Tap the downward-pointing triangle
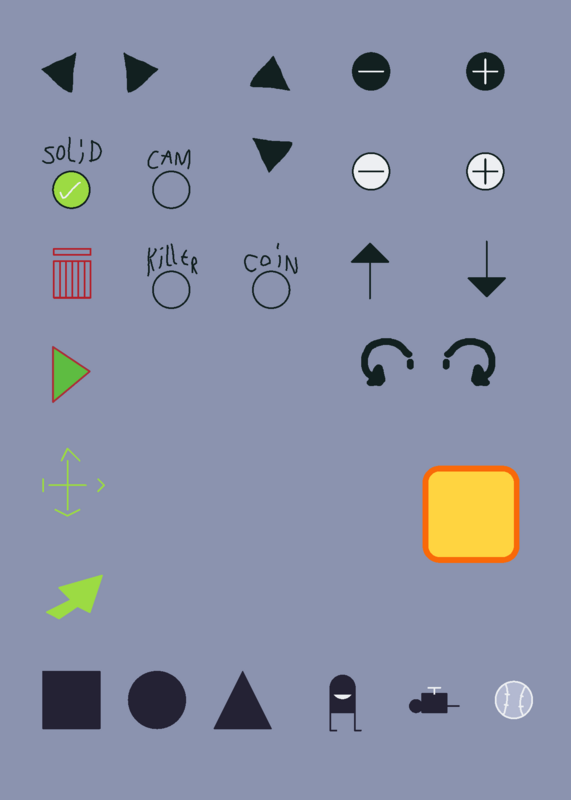 click(272, 155)
